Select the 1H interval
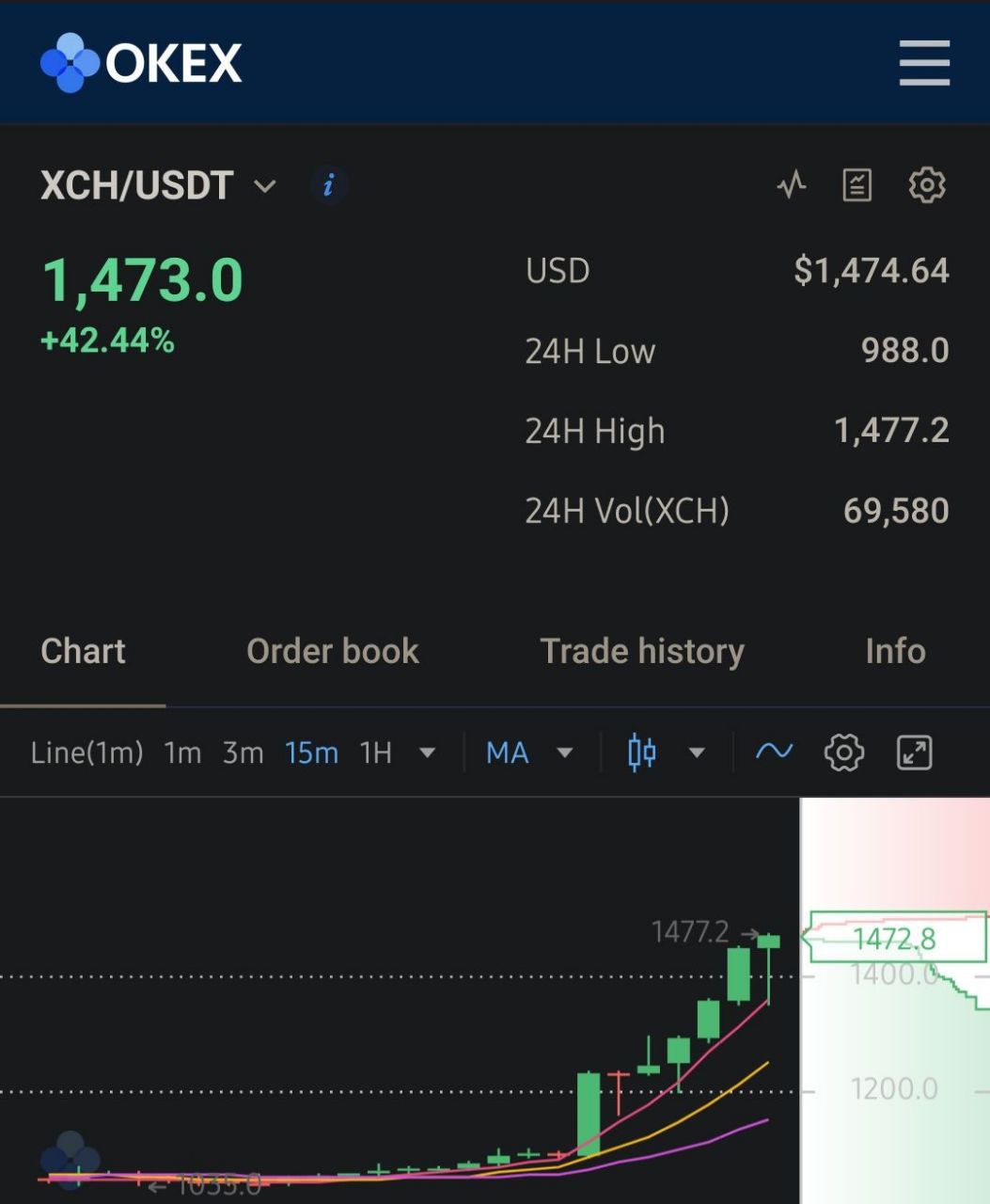The height and width of the screenshot is (1204, 990). pyautogui.click(x=375, y=752)
